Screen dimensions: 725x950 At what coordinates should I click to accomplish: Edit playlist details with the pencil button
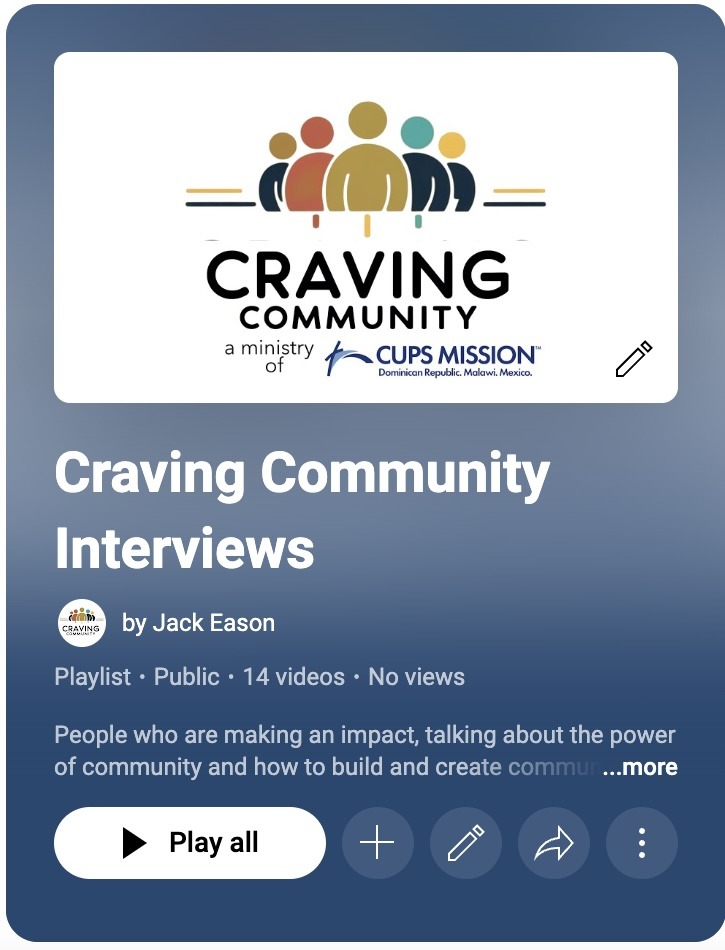tap(465, 843)
